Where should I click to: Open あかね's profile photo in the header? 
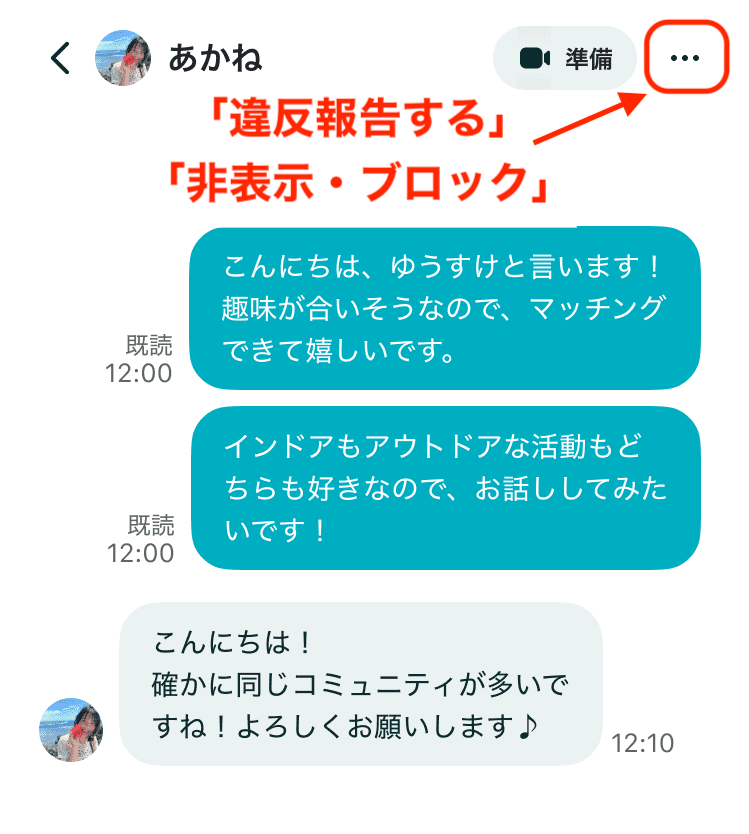121,59
